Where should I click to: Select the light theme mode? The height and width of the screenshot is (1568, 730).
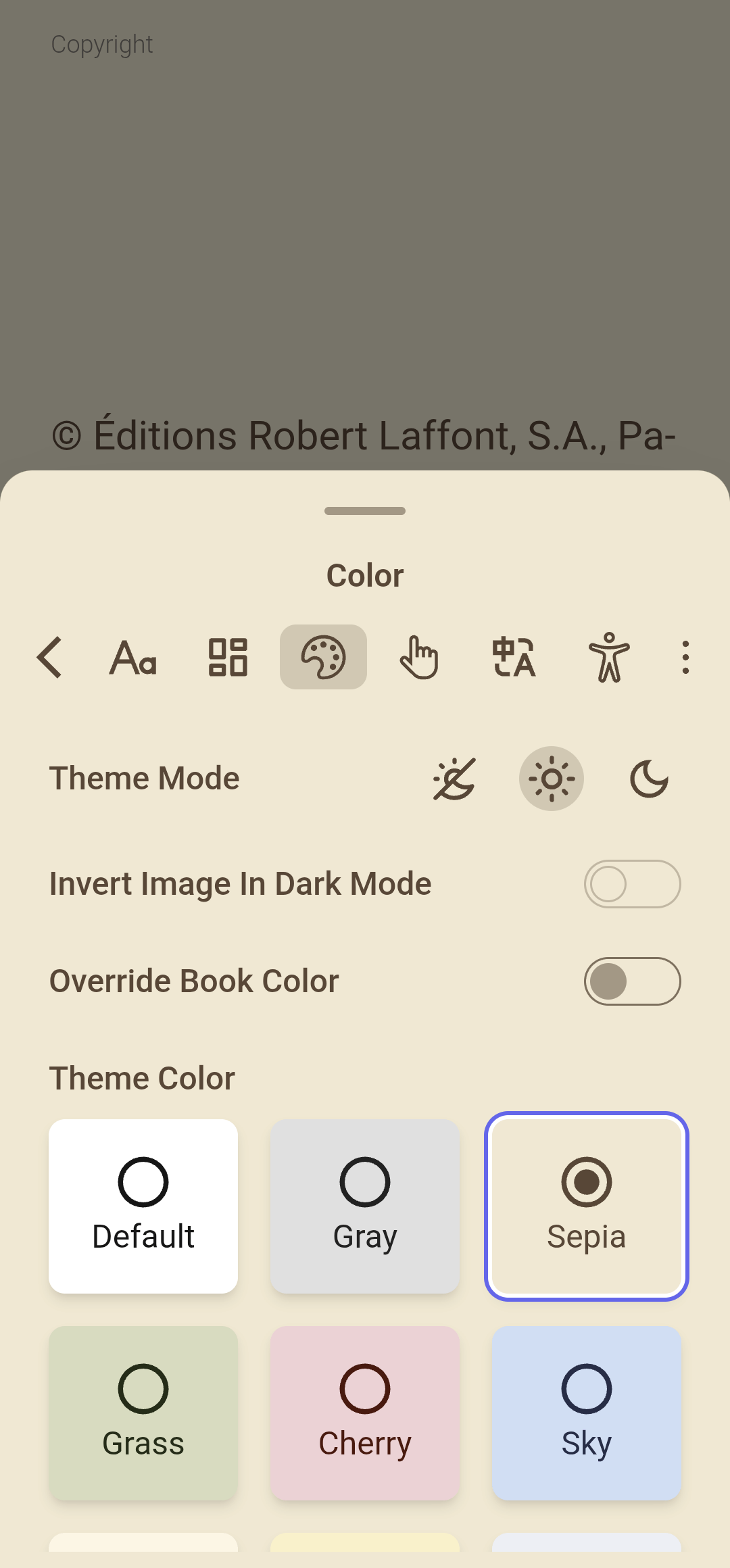tap(552, 779)
